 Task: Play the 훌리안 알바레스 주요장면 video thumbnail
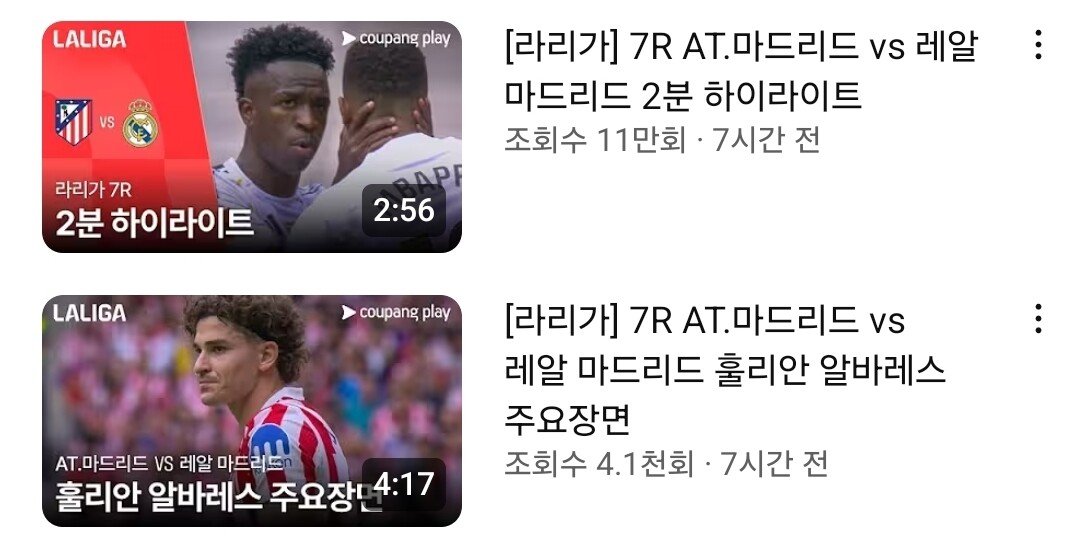[x=251, y=410]
